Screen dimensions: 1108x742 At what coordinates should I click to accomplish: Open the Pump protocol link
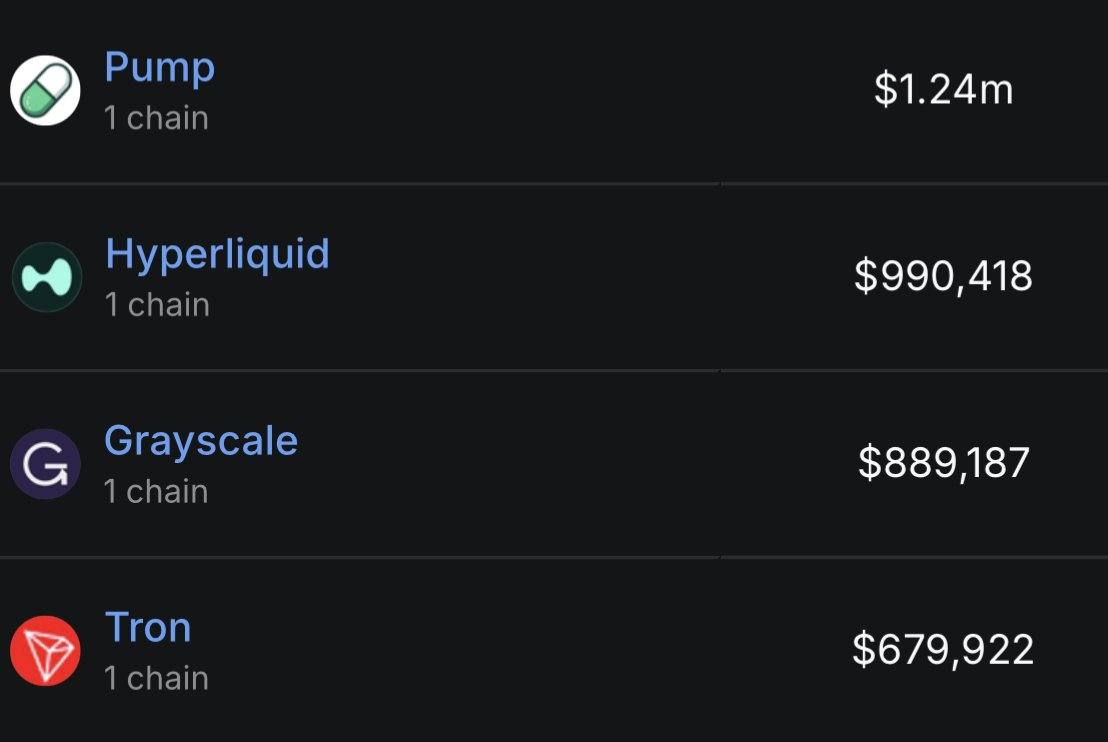159,68
